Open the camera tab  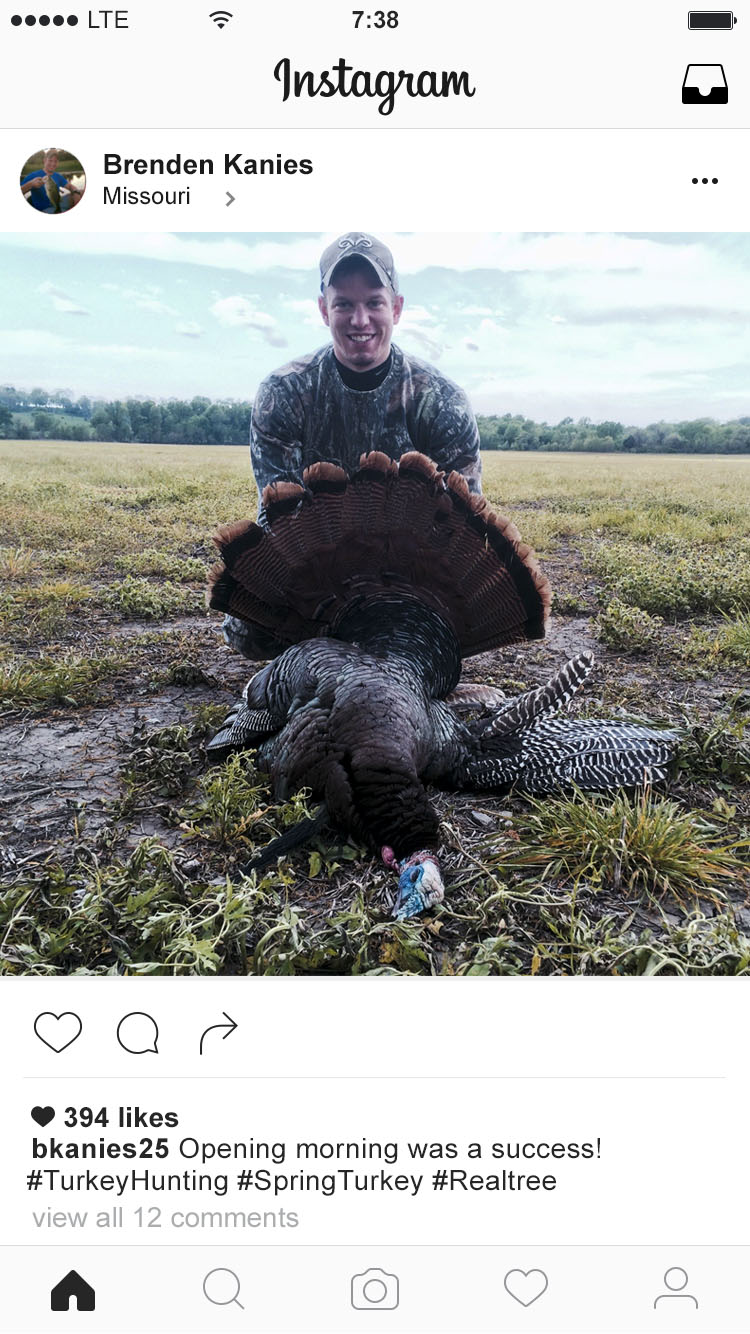[x=375, y=1289]
